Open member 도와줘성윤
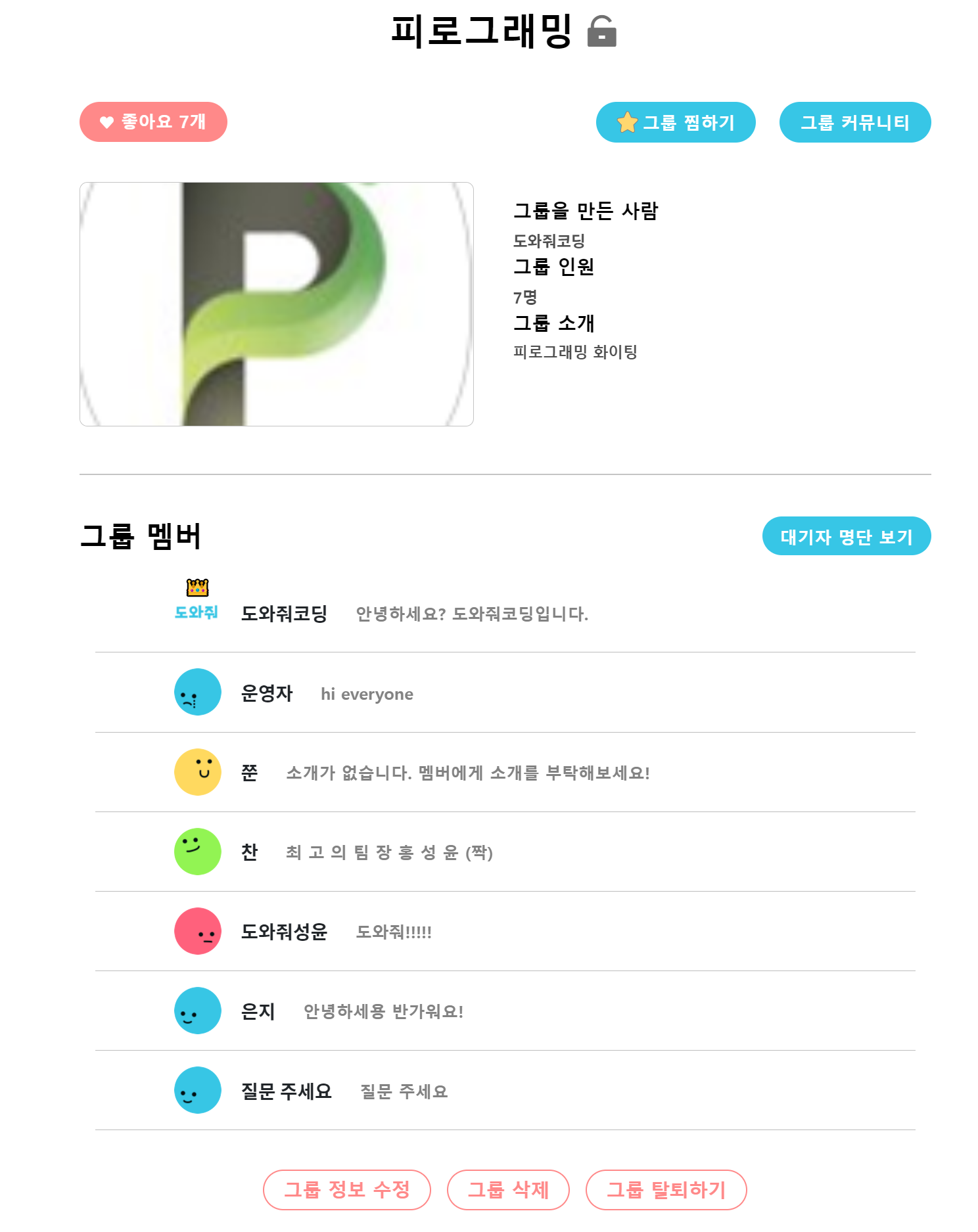Screen dimensions: 978x1232 284,932
